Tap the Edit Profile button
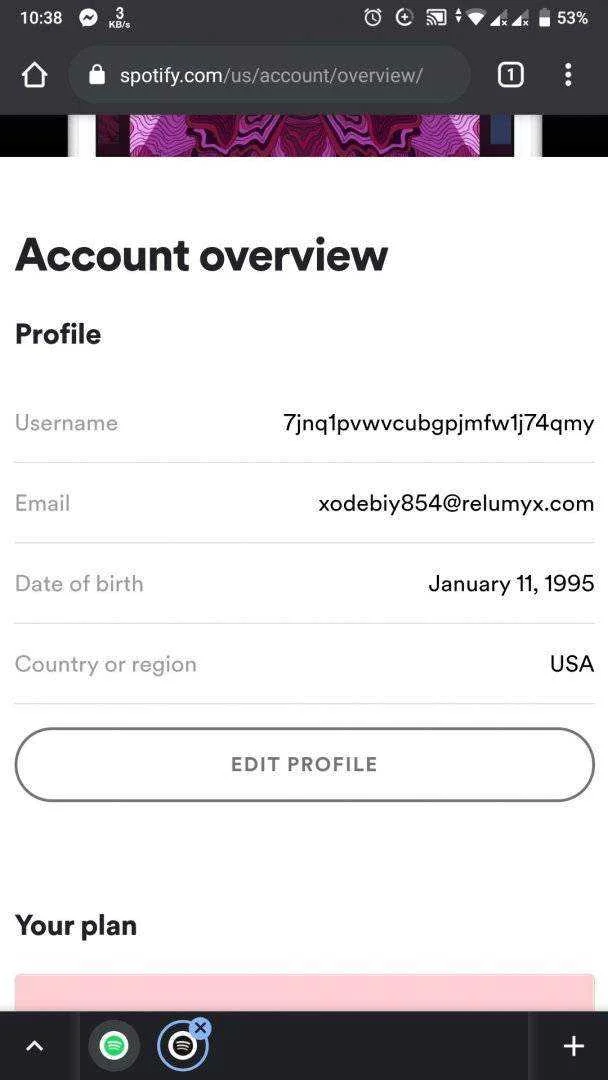The height and width of the screenshot is (1080, 608). [304, 765]
